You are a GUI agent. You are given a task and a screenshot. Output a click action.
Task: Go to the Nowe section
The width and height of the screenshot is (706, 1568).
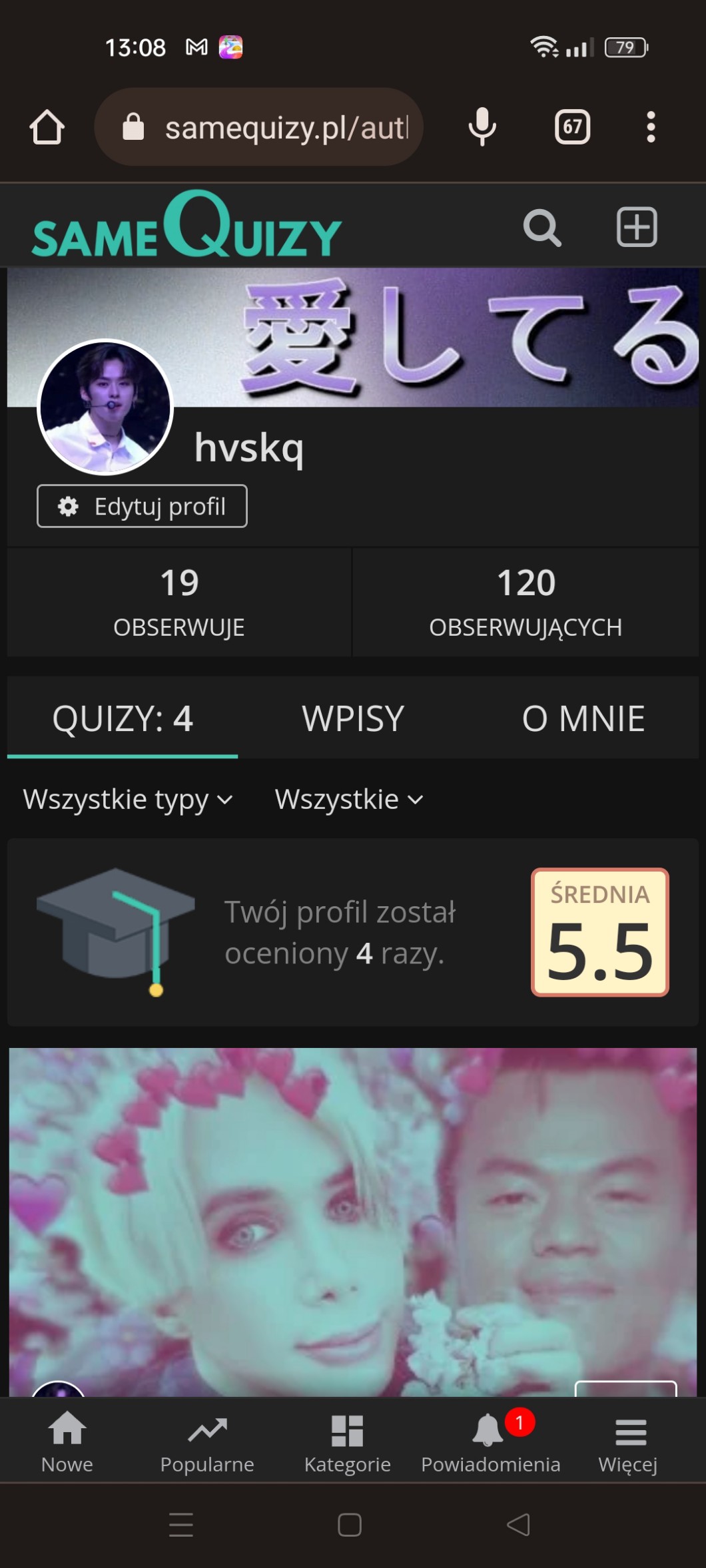click(x=67, y=1442)
